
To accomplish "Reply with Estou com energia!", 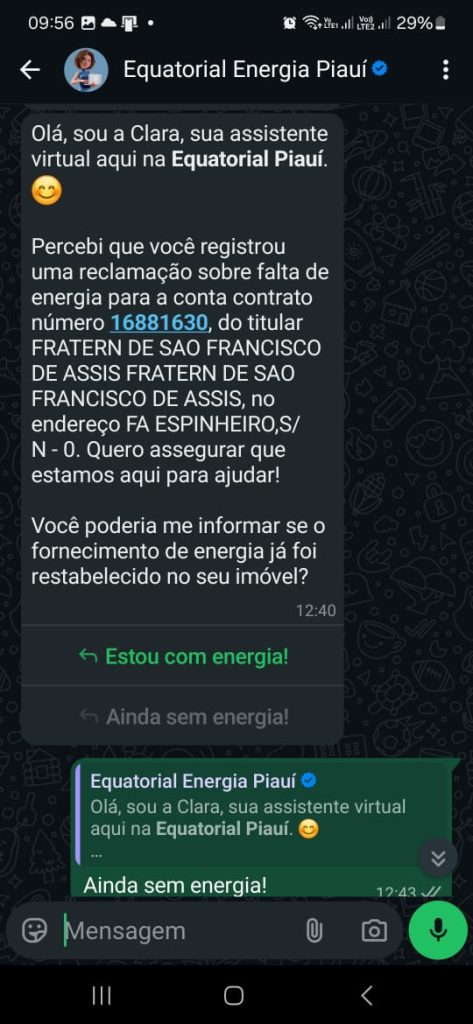I will click(x=182, y=656).
